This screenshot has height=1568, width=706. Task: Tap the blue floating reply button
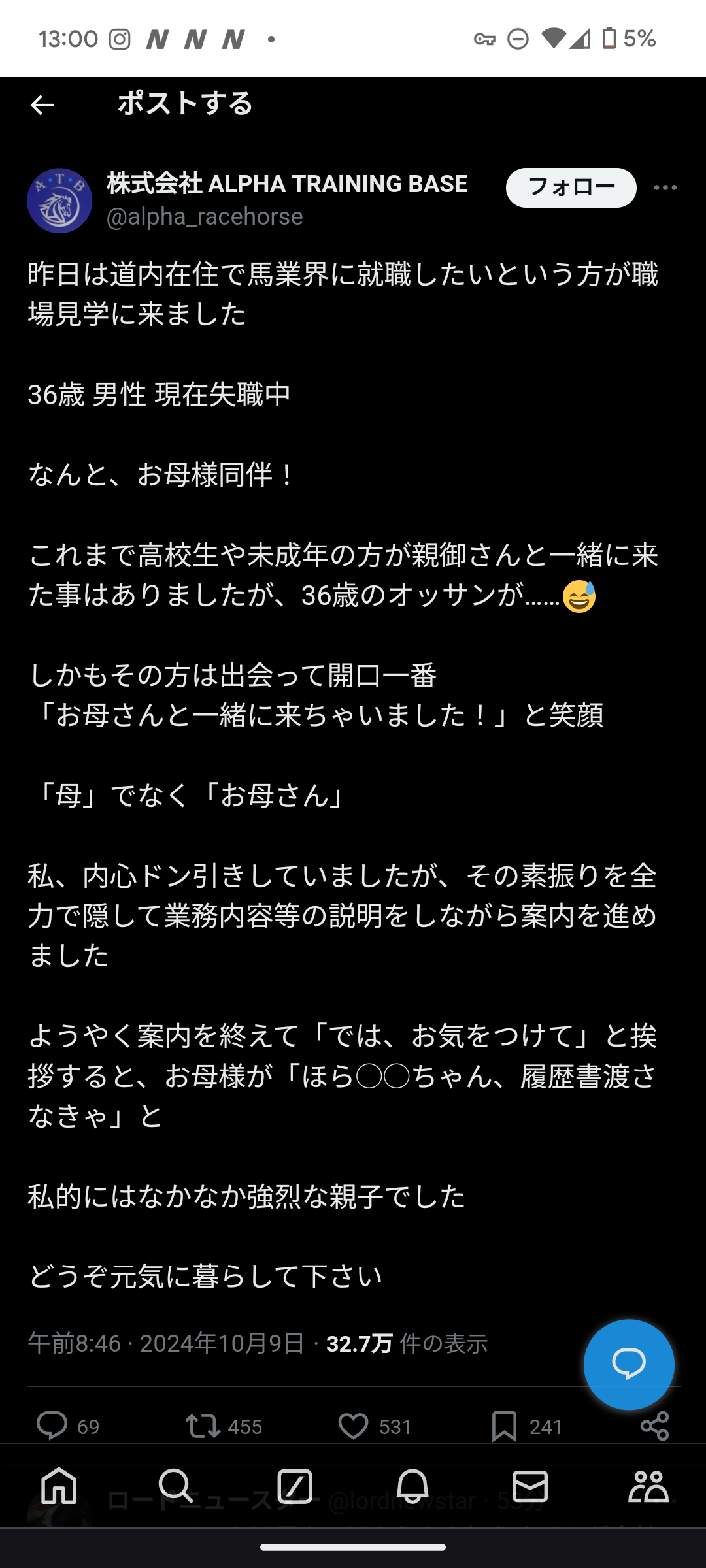(x=629, y=1364)
